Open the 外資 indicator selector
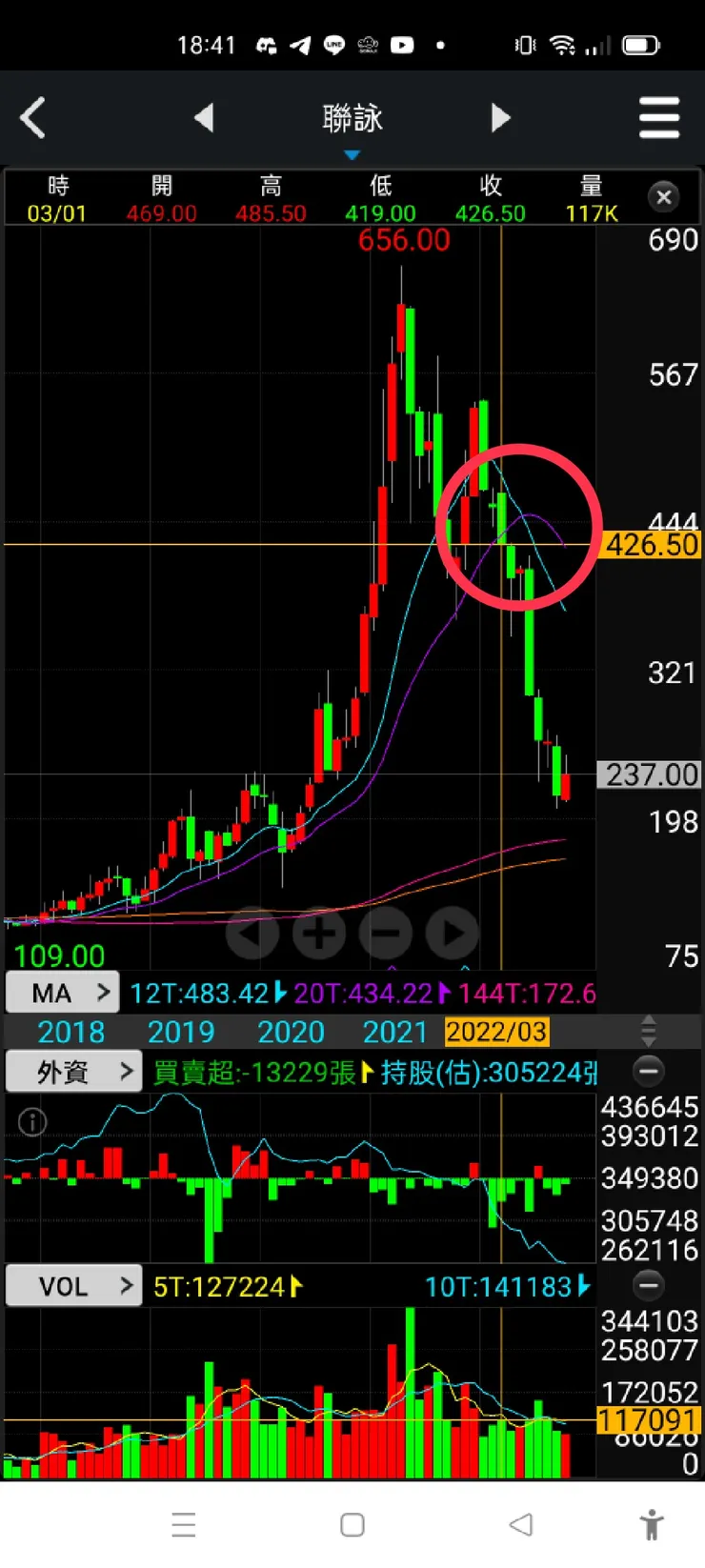Viewport: 705px width, 1568px height. pyautogui.click(x=73, y=1072)
